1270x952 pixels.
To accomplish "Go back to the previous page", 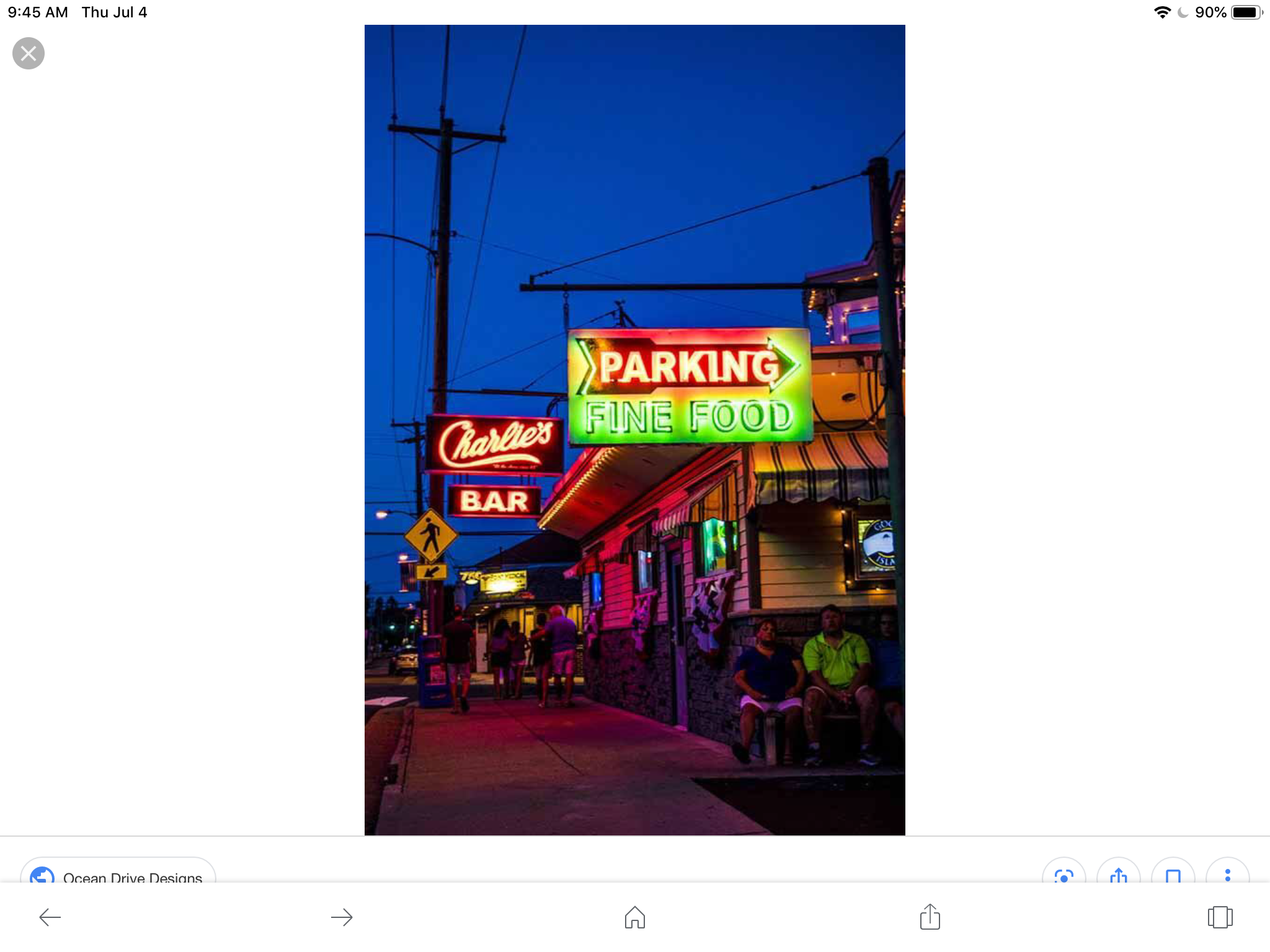I will 50,917.
